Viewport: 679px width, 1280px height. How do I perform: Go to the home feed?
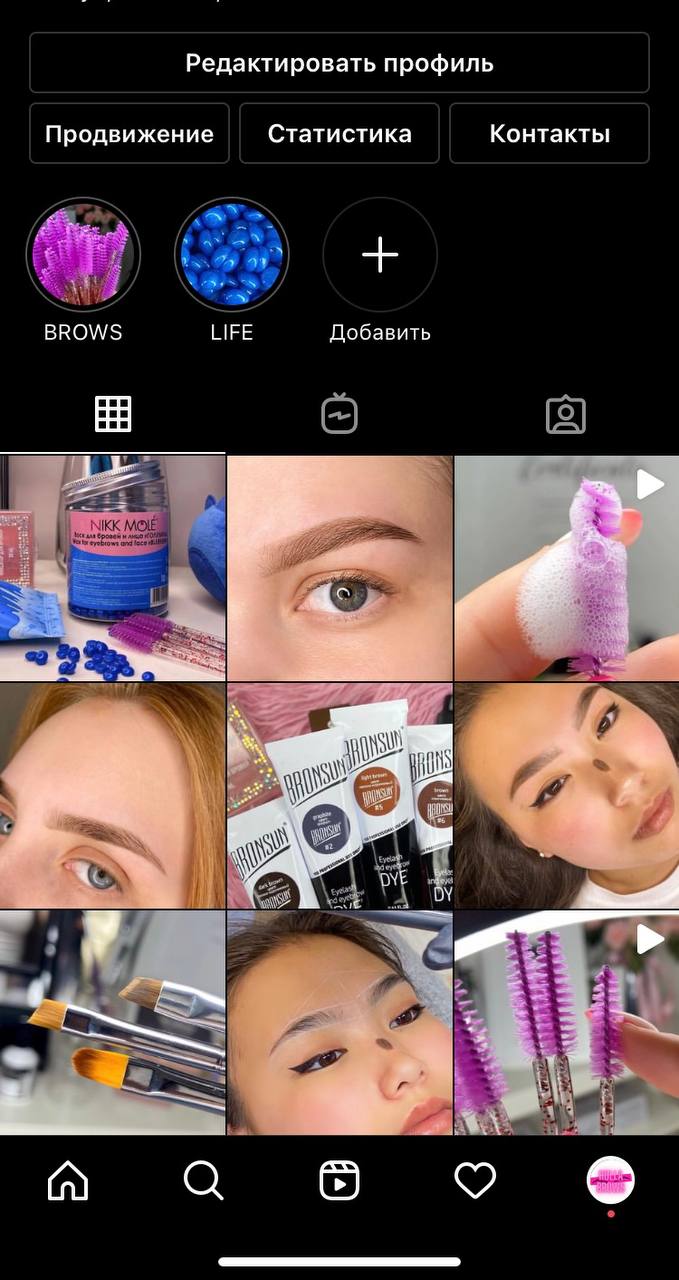(68, 1182)
